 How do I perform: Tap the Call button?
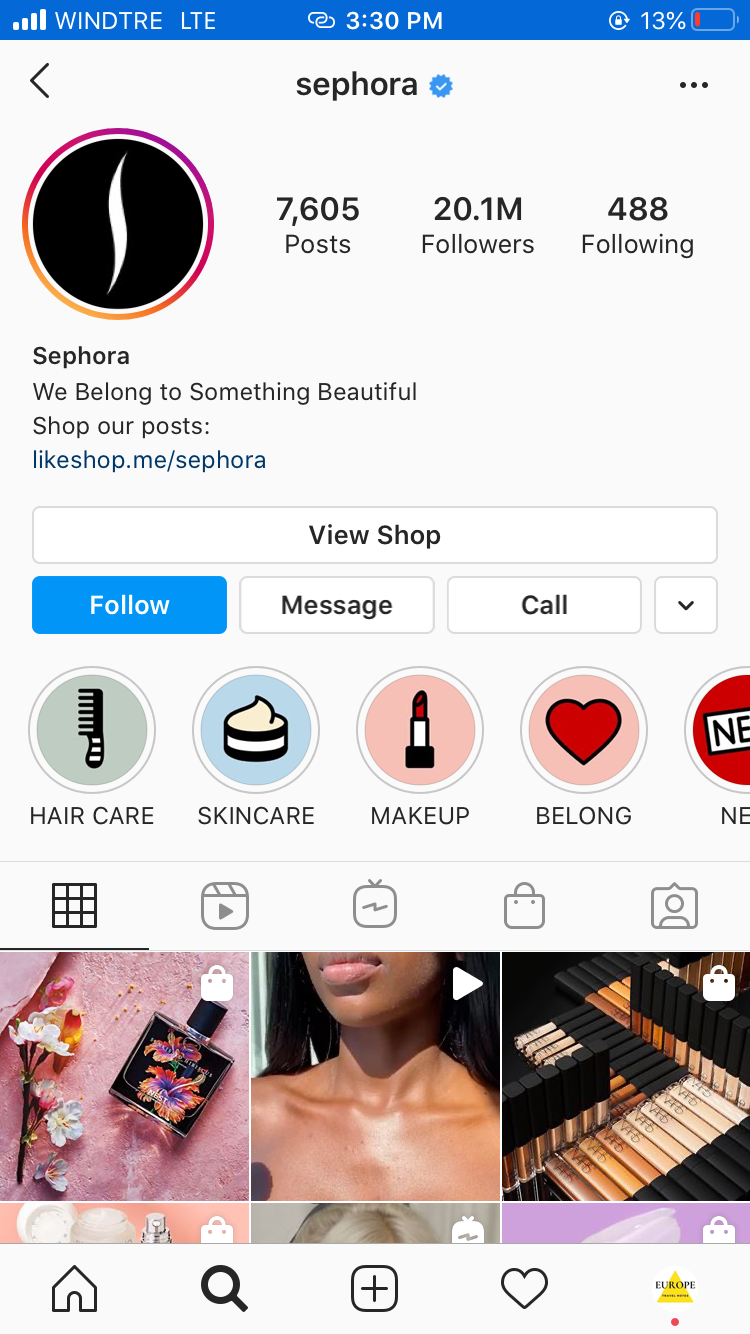pos(544,605)
